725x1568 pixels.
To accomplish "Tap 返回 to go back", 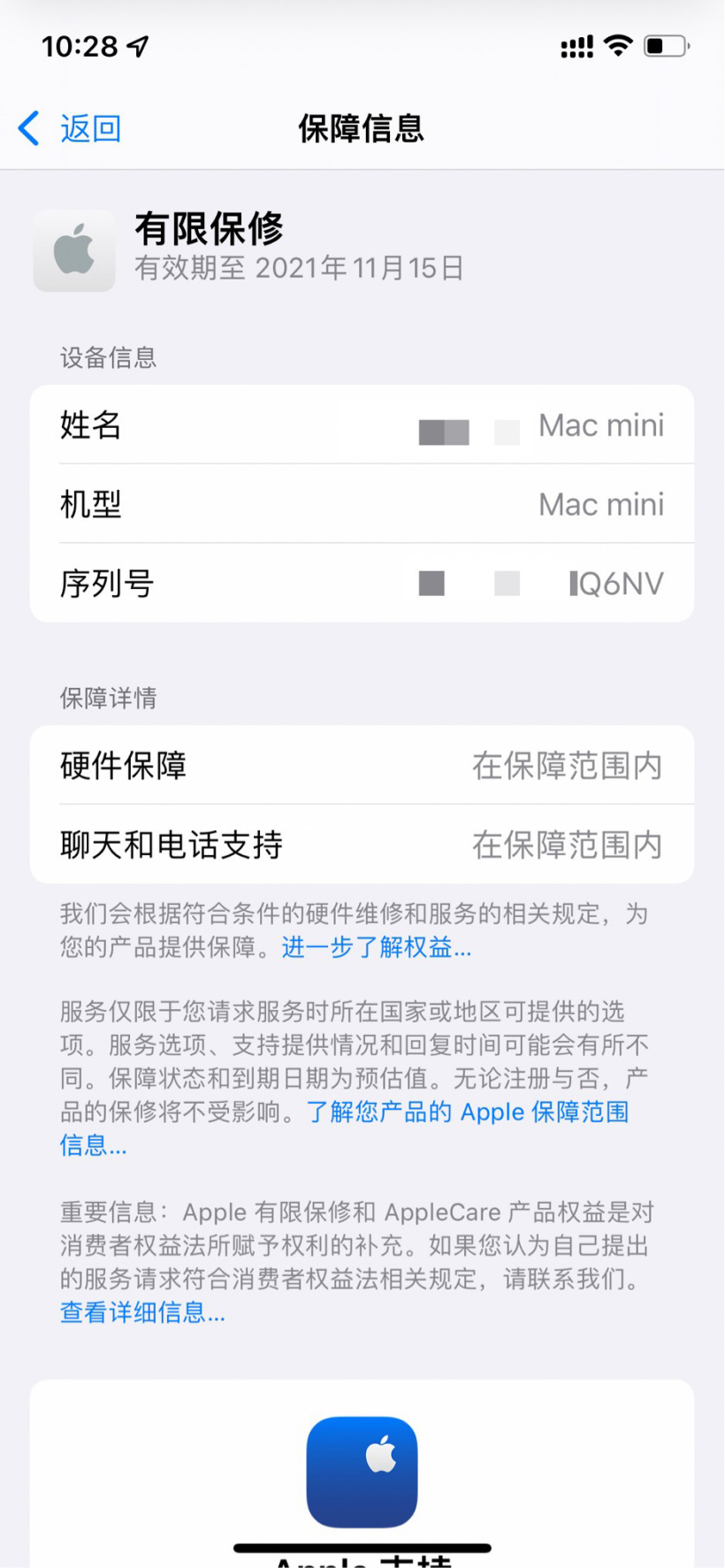I will click(89, 127).
